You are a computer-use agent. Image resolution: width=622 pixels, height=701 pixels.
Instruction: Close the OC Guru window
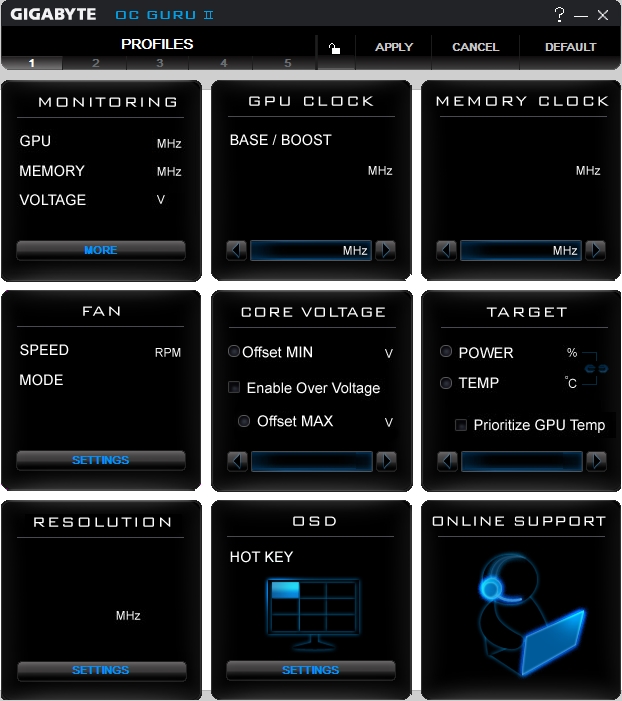pyautogui.click(x=603, y=15)
